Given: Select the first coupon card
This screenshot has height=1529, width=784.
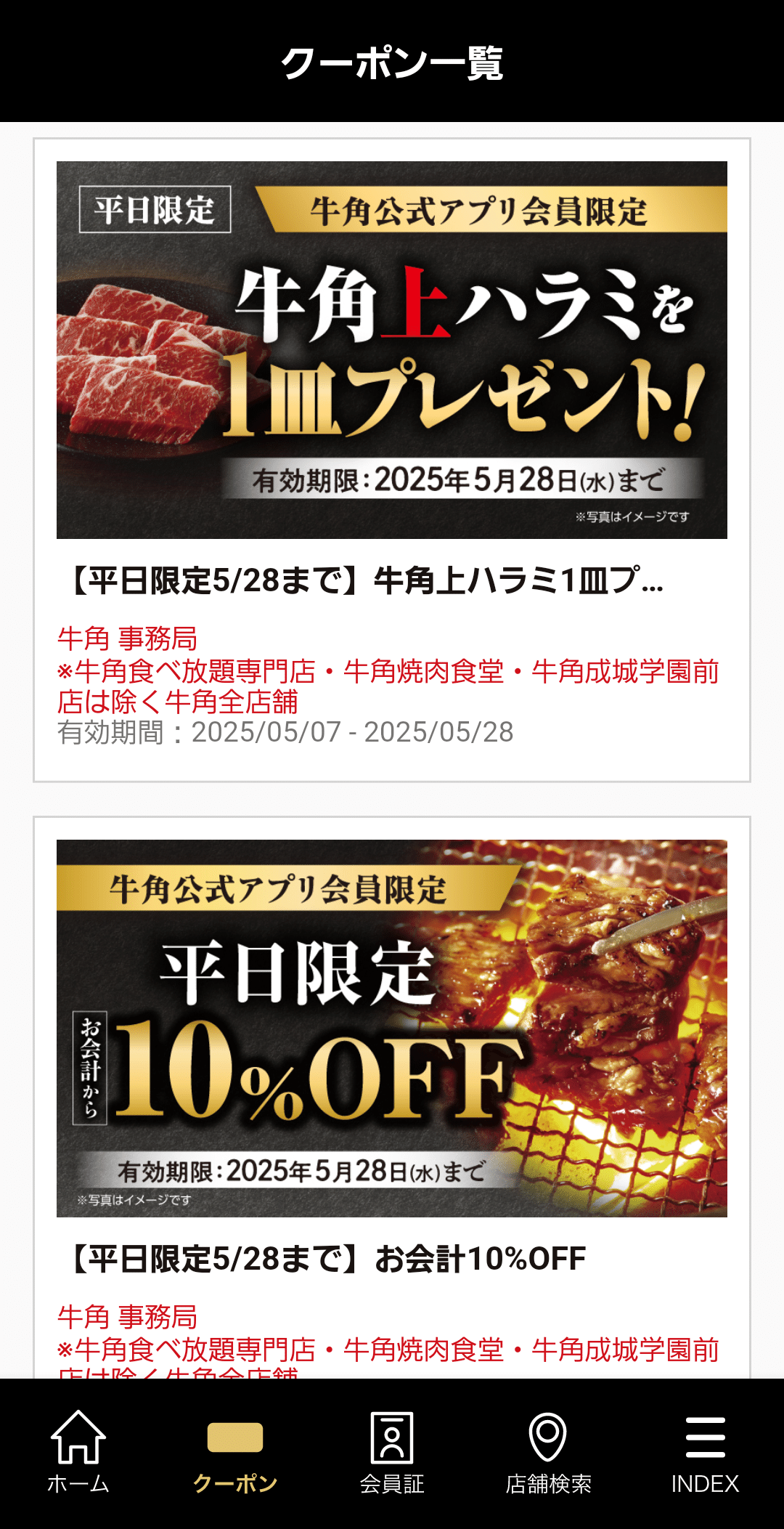Looking at the screenshot, I should [392, 458].
